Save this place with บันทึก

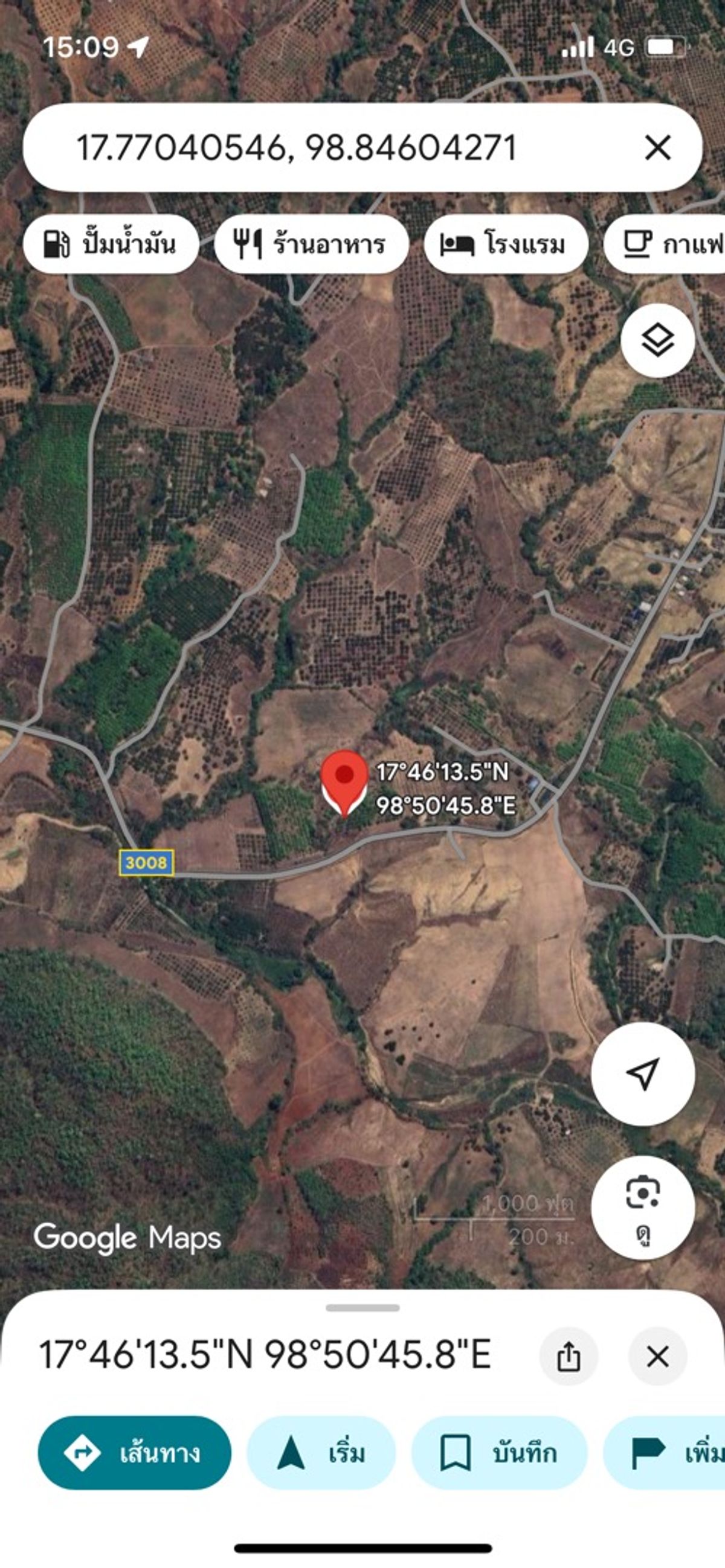pos(499,1453)
